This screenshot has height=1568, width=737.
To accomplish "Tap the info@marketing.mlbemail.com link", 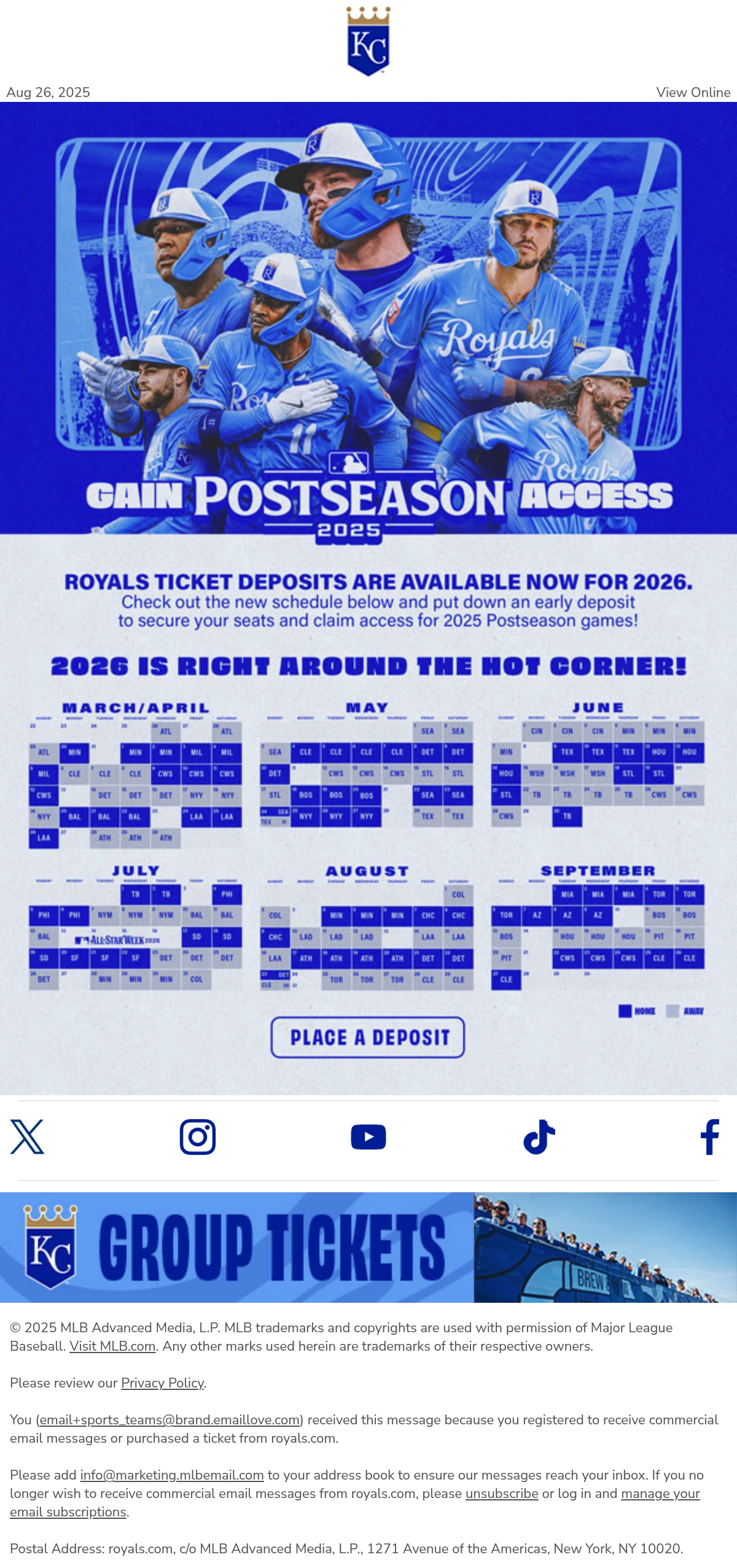I will point(172,1475).
